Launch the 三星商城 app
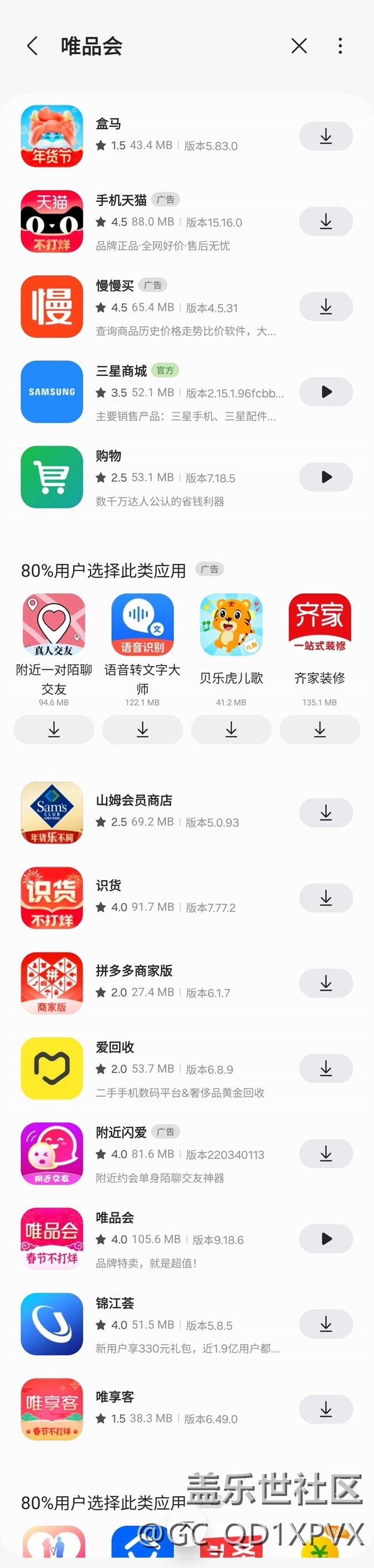 325,392
